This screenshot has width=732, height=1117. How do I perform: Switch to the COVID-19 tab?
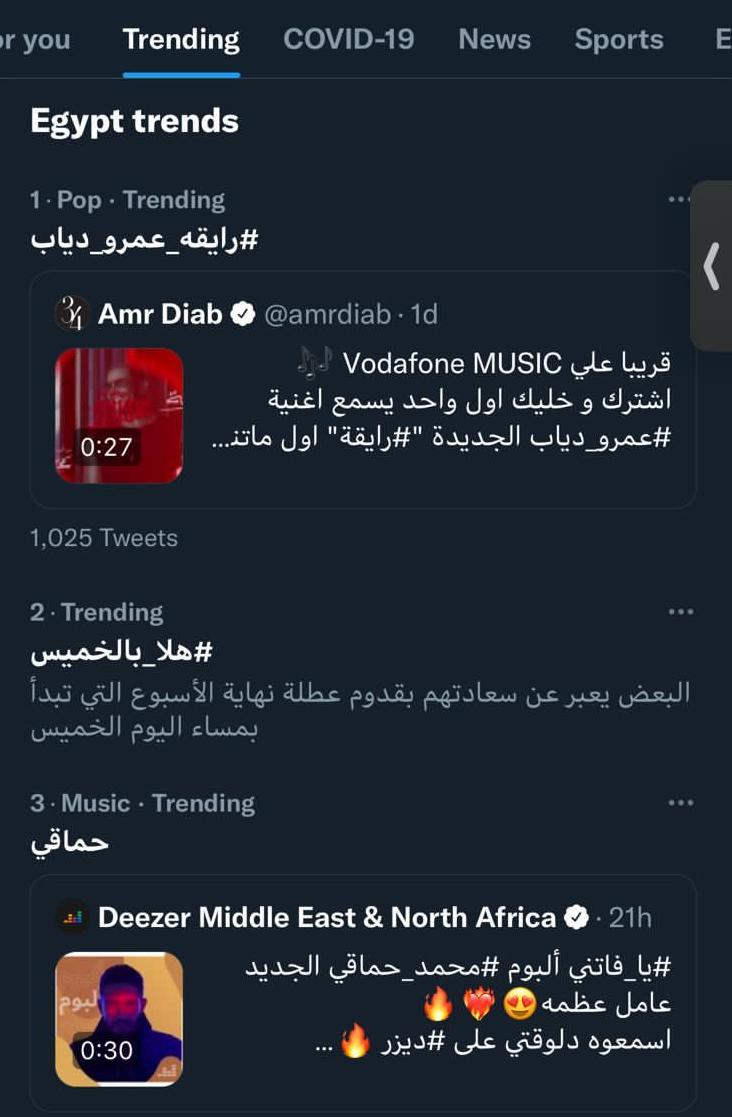click(x=348, y=40)
